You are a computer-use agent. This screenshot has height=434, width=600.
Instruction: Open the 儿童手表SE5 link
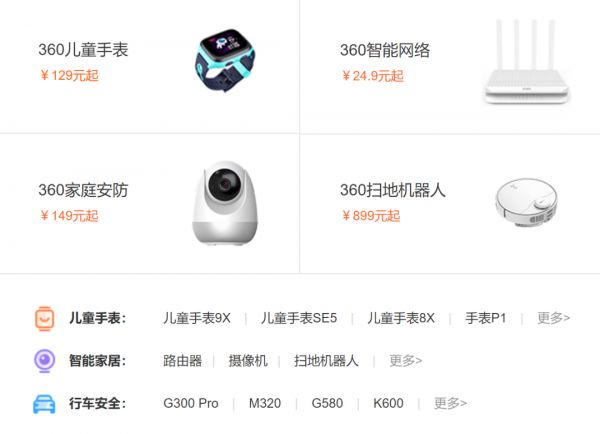299,318
